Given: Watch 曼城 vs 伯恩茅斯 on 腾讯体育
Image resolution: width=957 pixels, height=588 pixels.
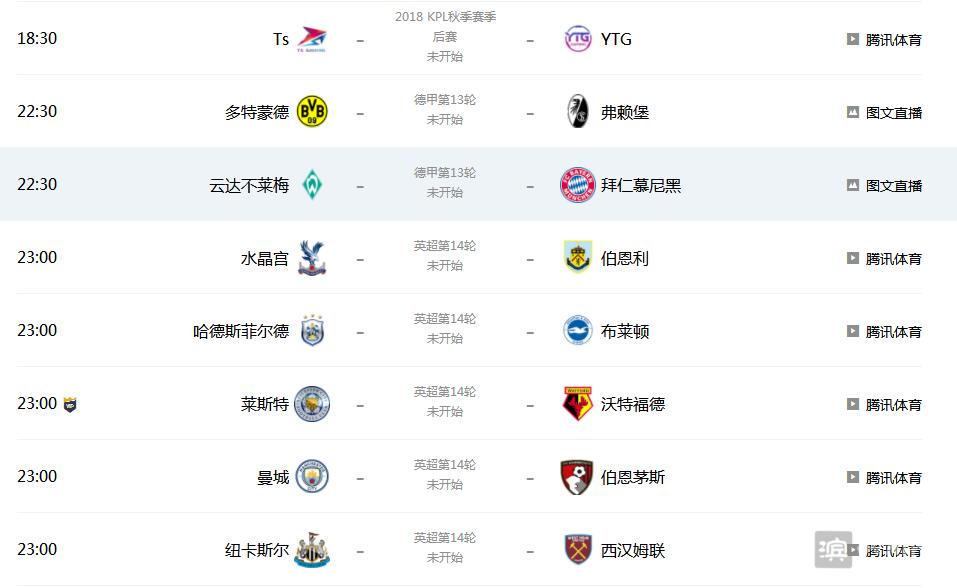Looking at the screenshot, I should click(884, 478).
